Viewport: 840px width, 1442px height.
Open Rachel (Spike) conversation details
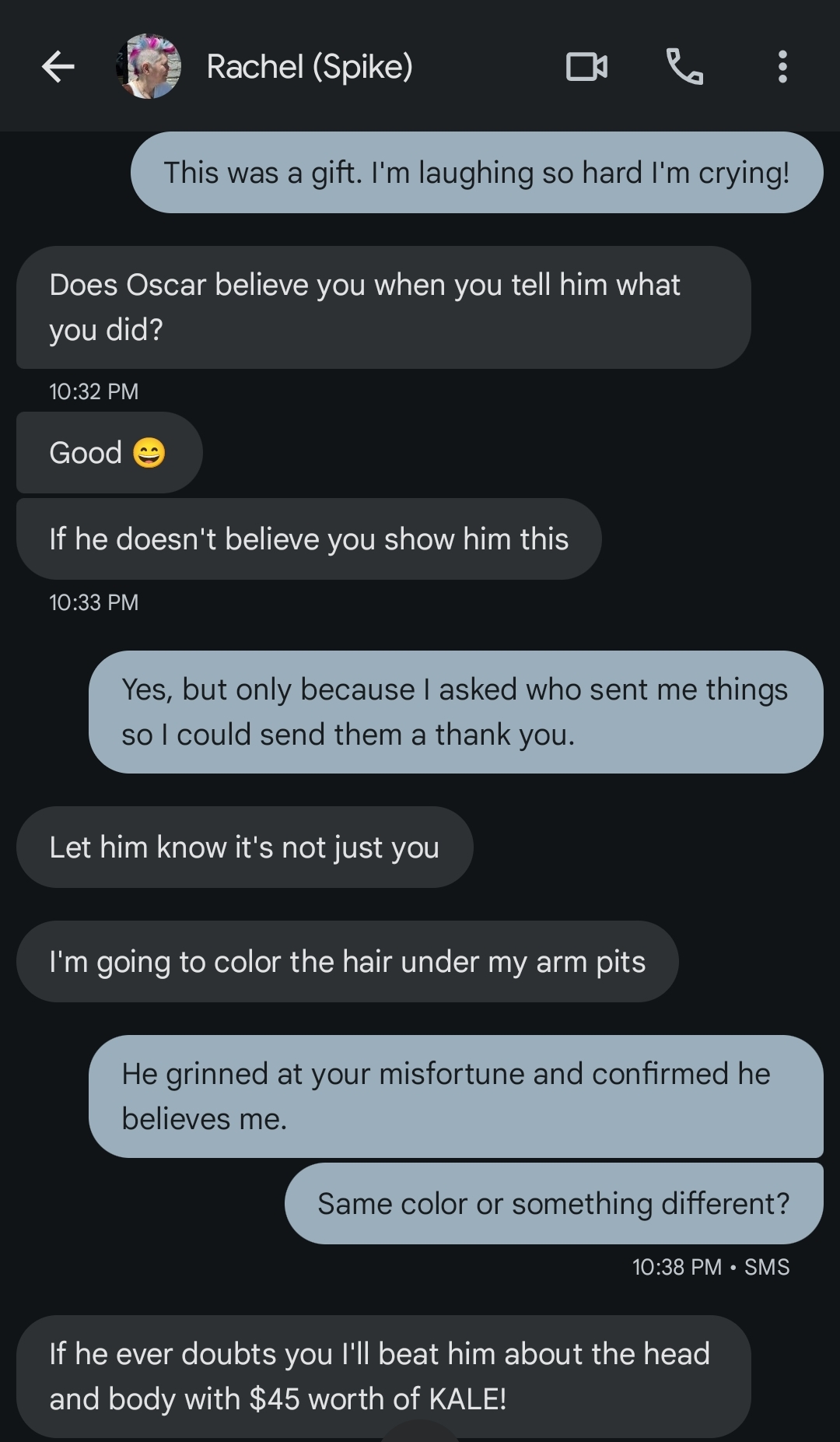(310, 67)
